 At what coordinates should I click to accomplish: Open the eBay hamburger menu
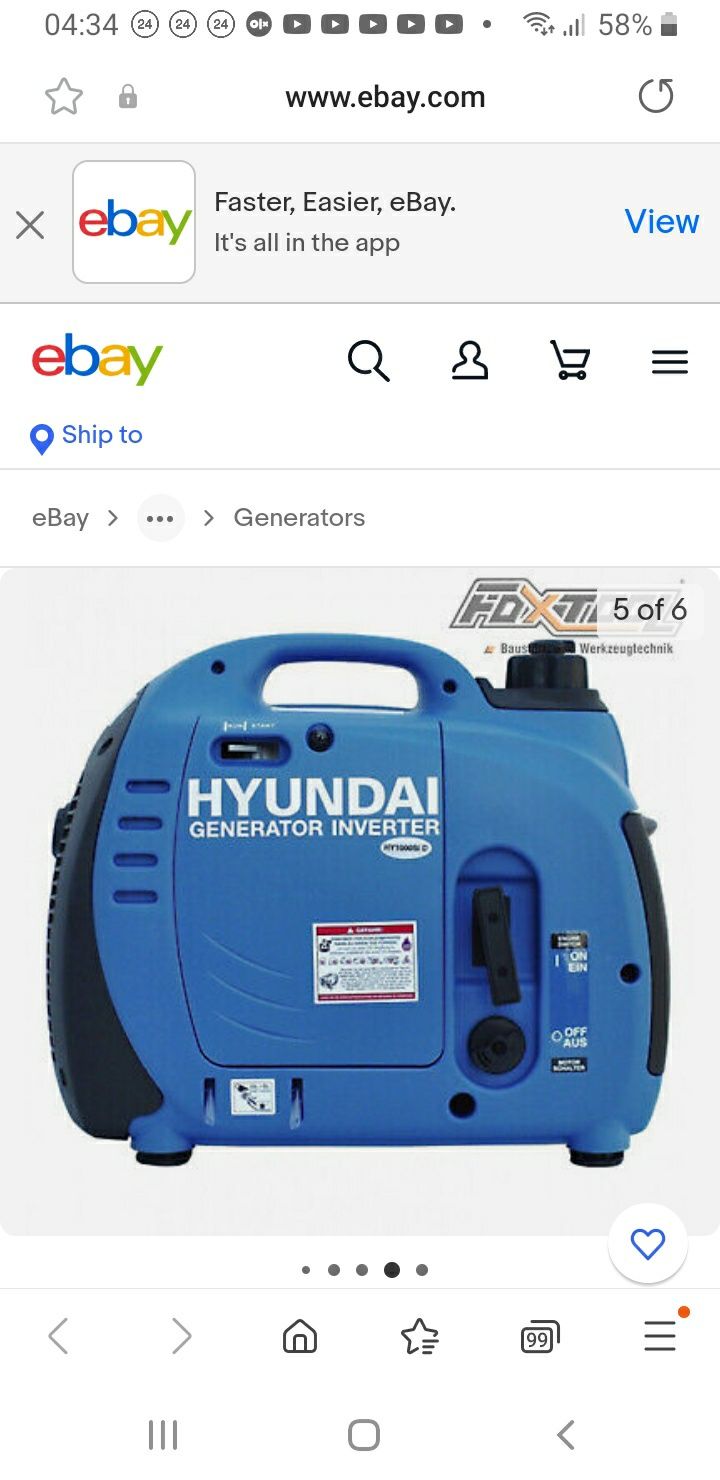tap(669, 361)
